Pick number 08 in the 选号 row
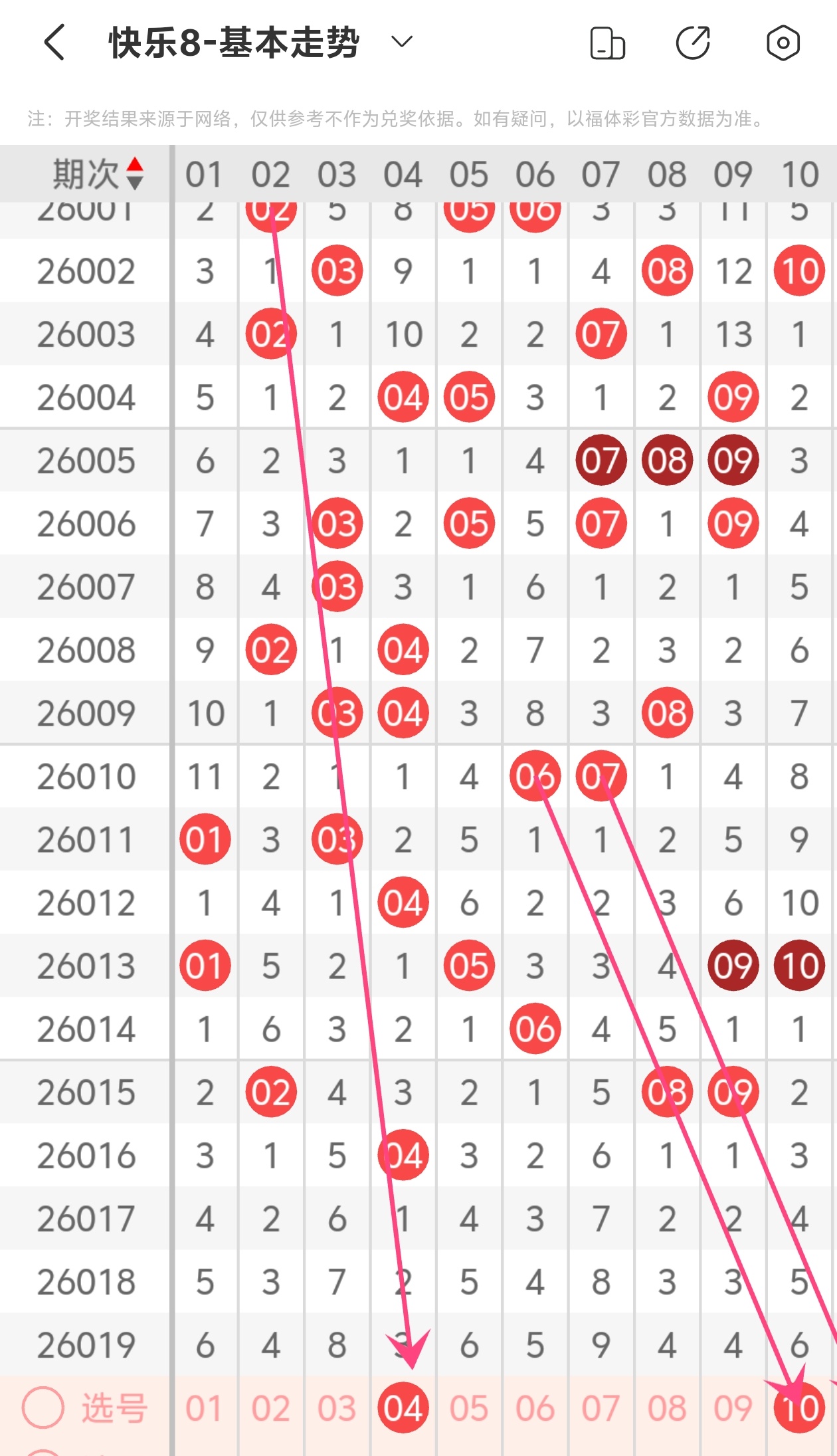 click(667, 1407)
